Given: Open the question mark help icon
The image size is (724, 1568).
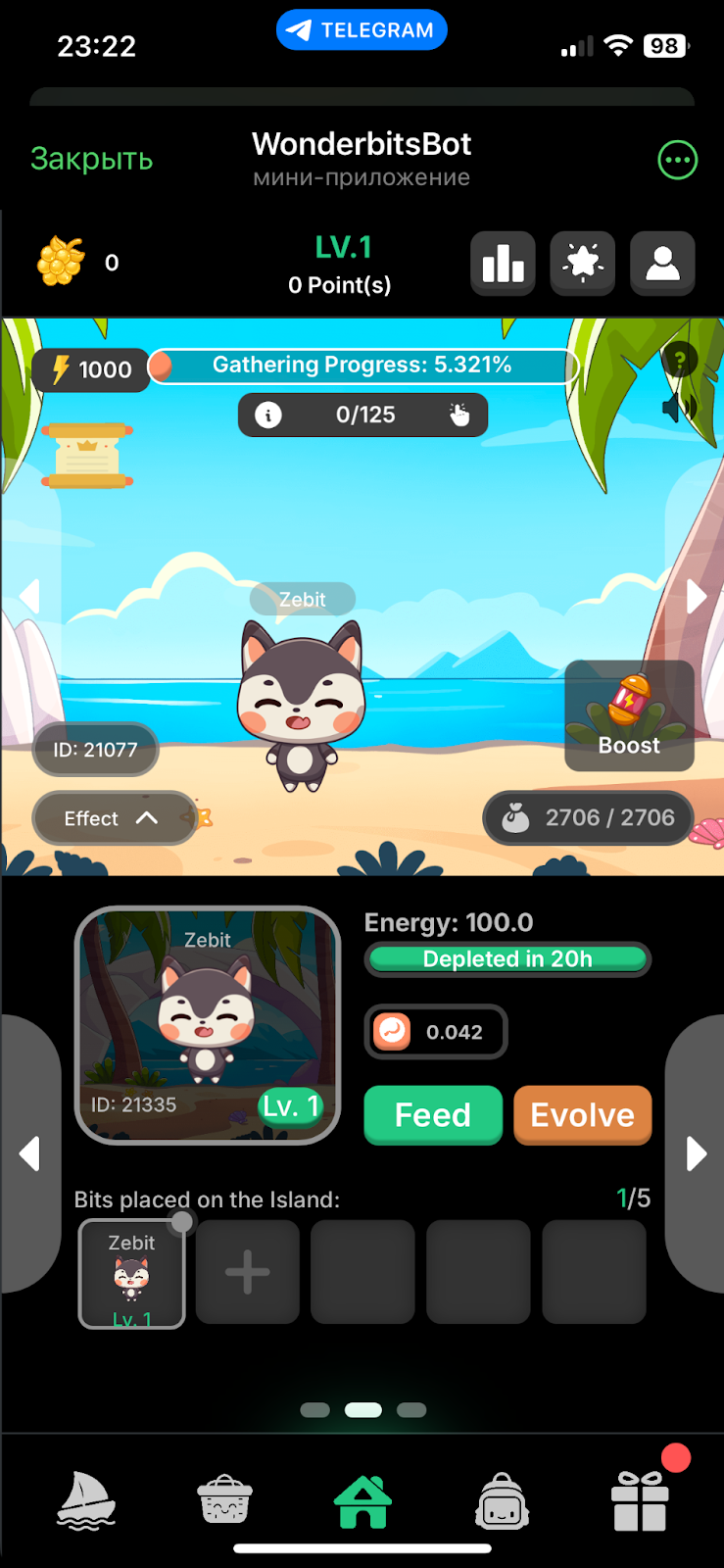Looking at the screenshot, I should [x=679, y=361].
